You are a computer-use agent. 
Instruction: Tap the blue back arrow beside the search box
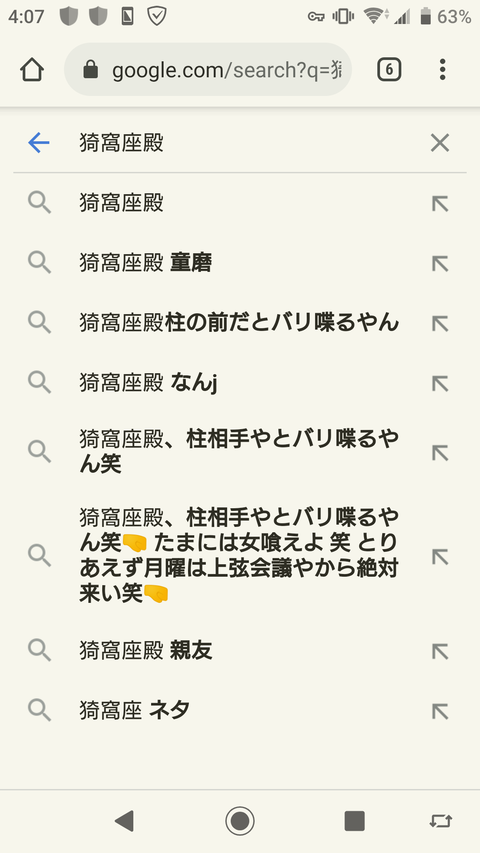pyautogui.click(x=39, y=143)
